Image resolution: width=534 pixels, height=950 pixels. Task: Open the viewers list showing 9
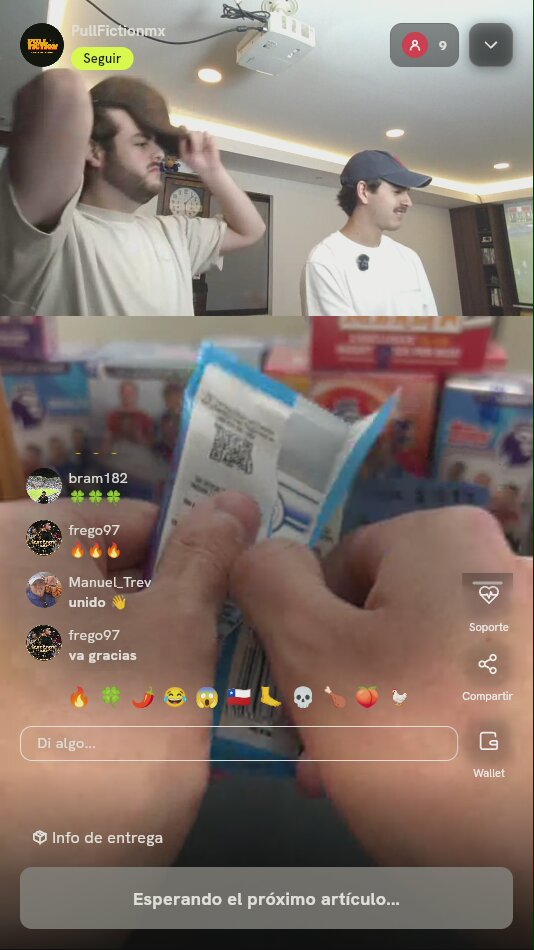(x=424, y=45)
